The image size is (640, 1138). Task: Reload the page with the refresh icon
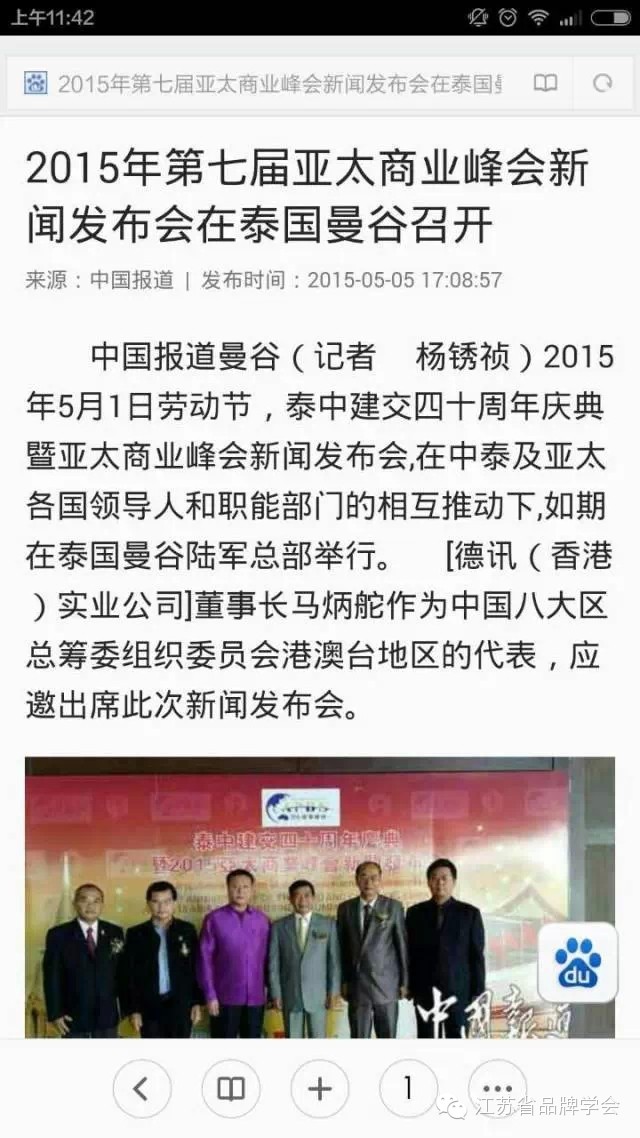602,83
